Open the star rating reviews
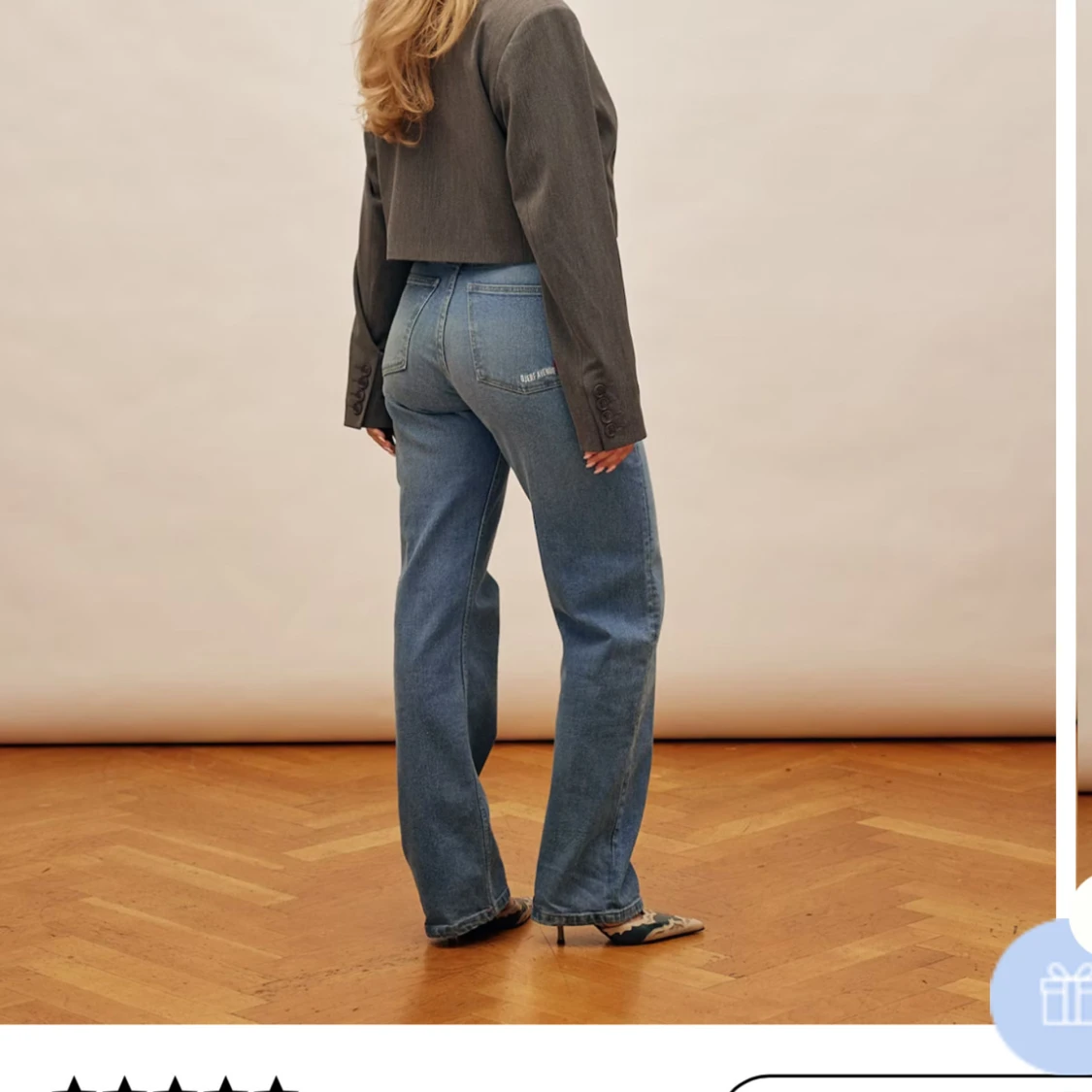The width and height of the screenshot is (1092, 1092). pos(175,1083)
